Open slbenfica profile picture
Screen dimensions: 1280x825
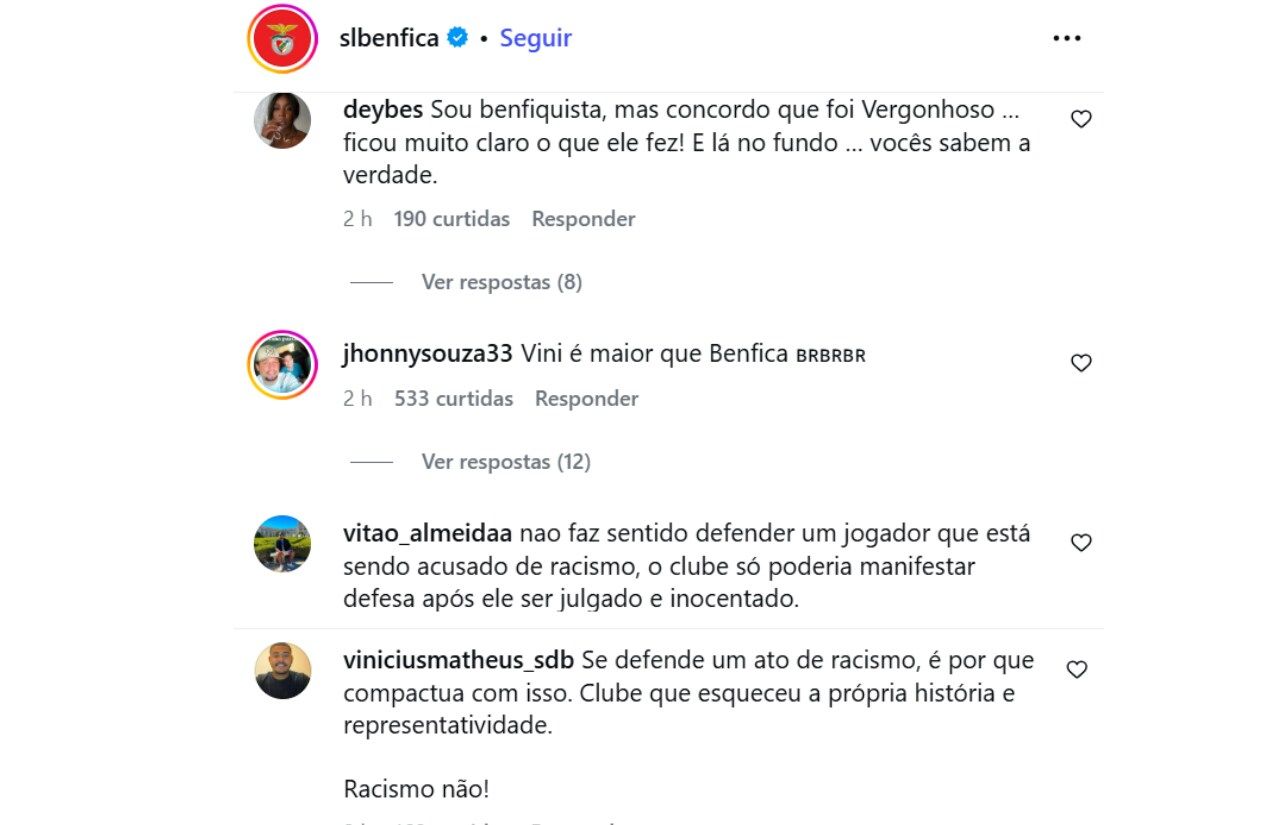pos(283,39)
